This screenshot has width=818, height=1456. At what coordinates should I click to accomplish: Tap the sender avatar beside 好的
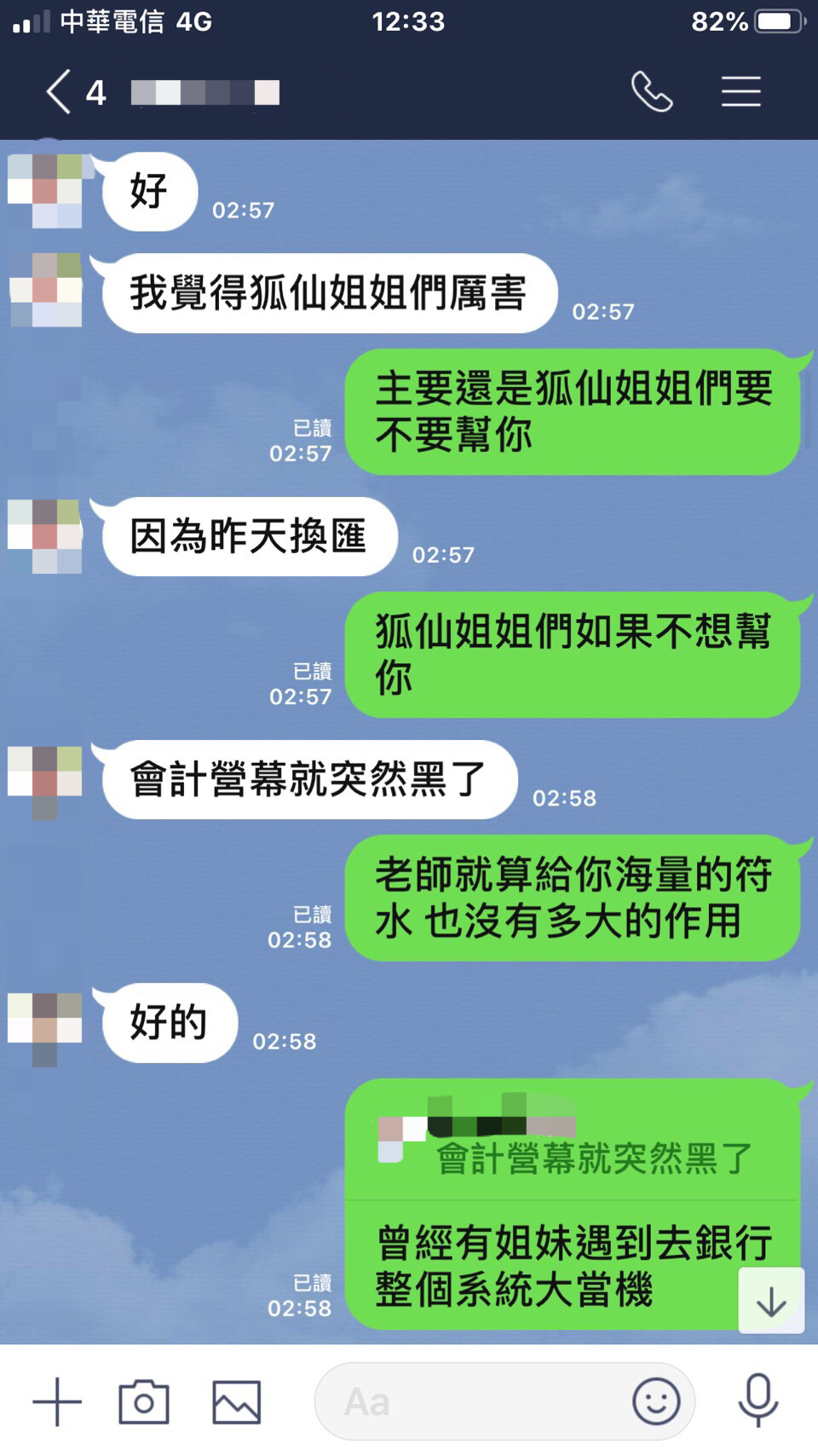coord(45,1021)
